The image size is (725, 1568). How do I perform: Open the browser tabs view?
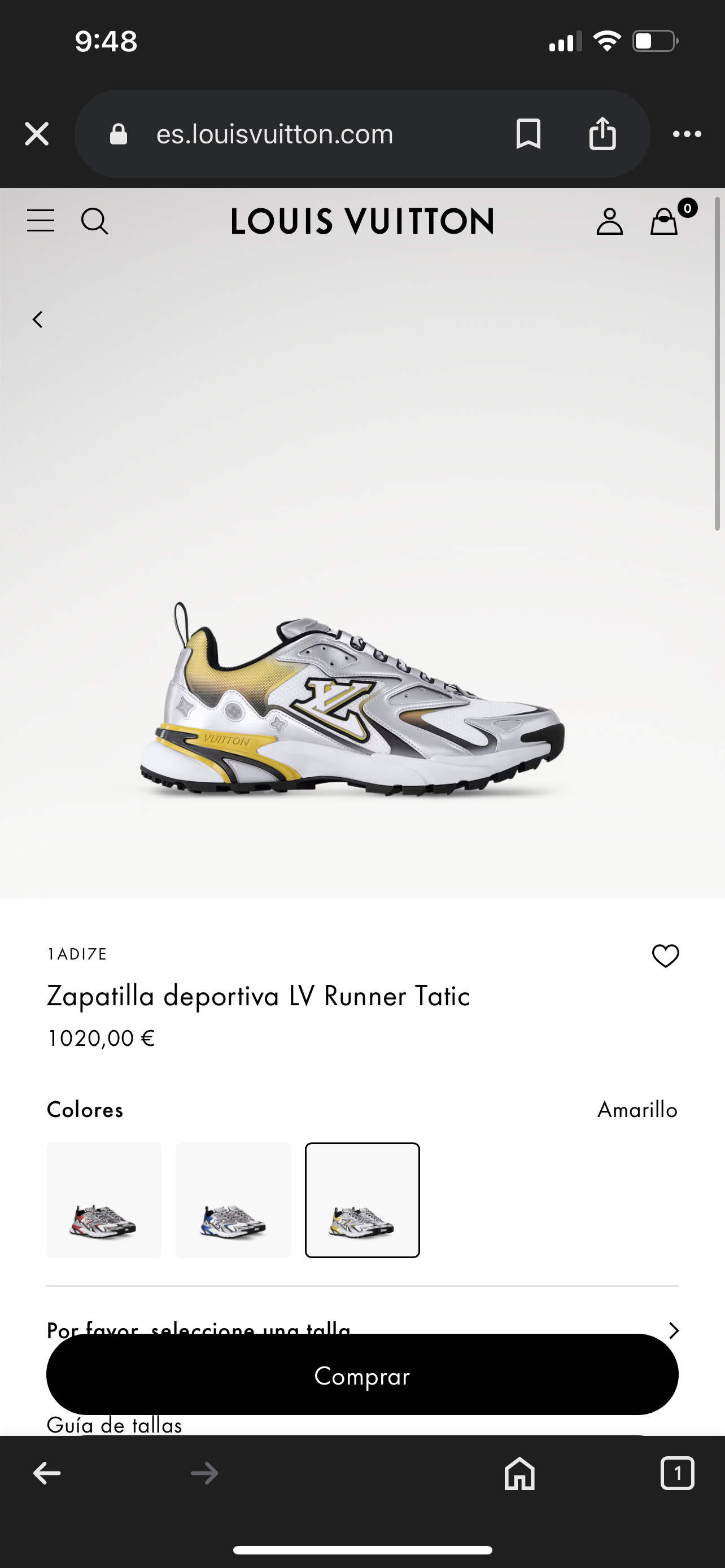(x=677, y=1474)
